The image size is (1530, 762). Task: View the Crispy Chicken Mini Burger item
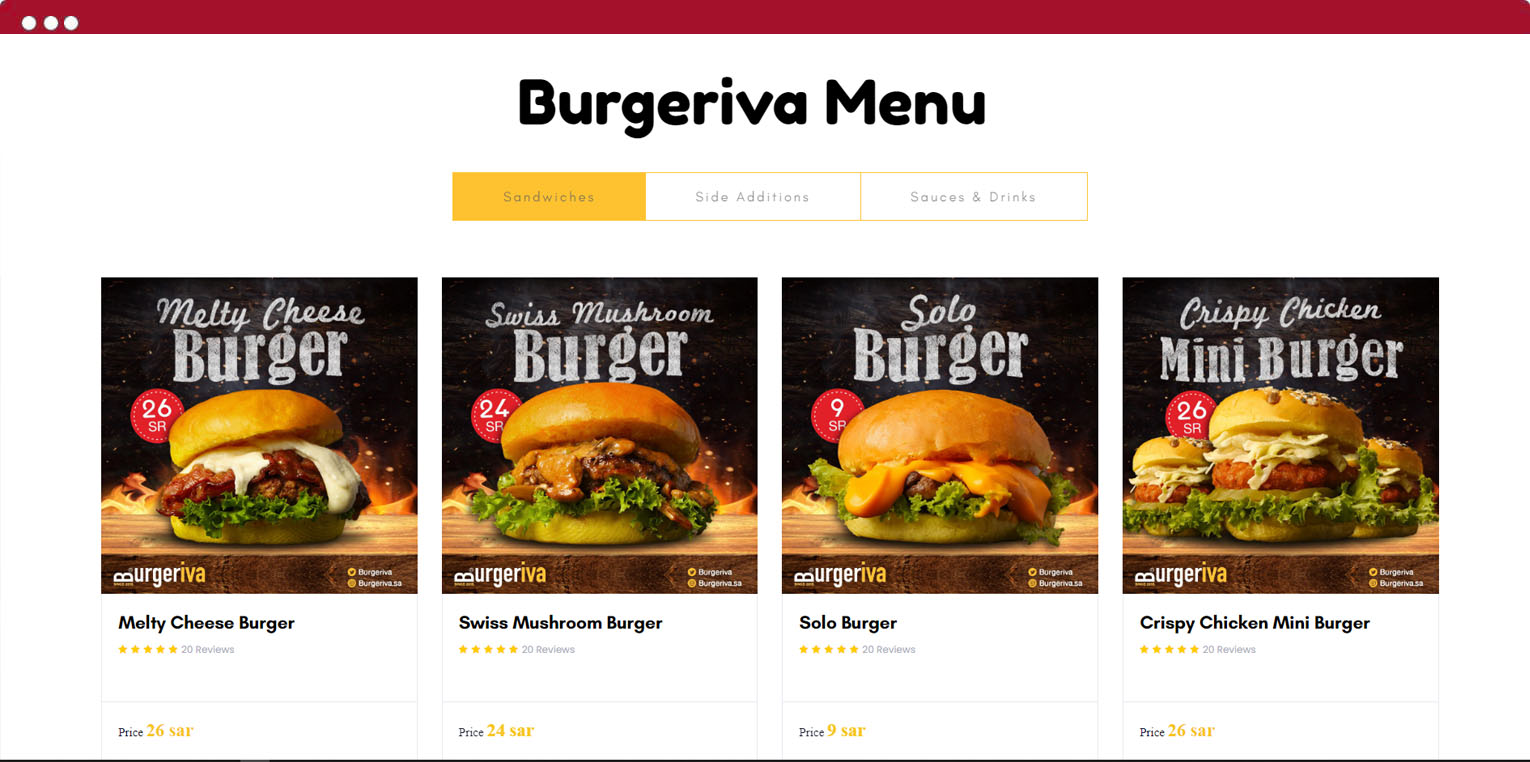tap(1254, 623)
